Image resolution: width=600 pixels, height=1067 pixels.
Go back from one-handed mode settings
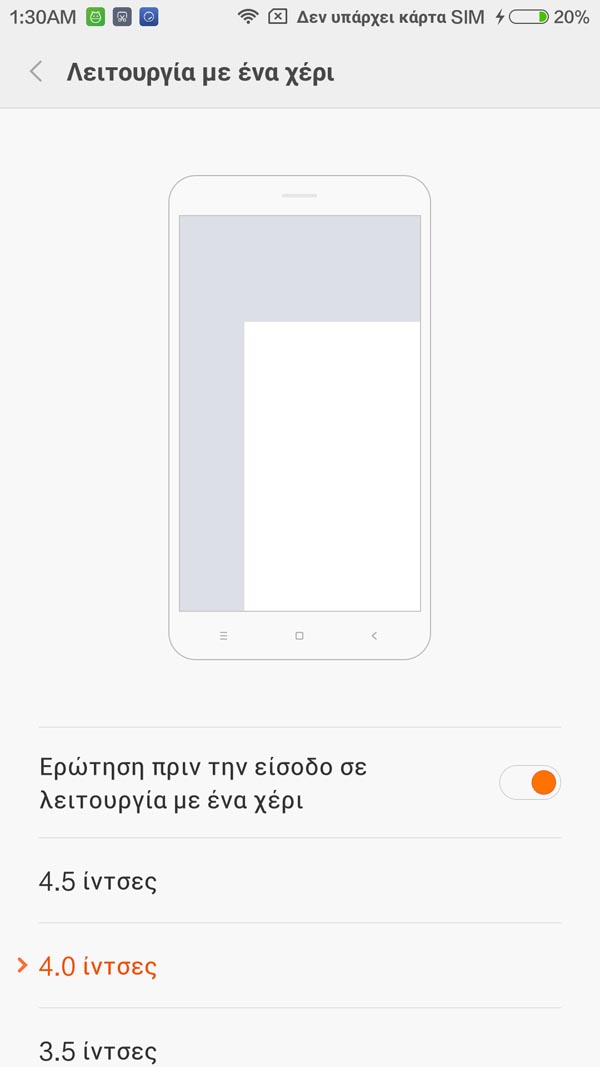37,71
